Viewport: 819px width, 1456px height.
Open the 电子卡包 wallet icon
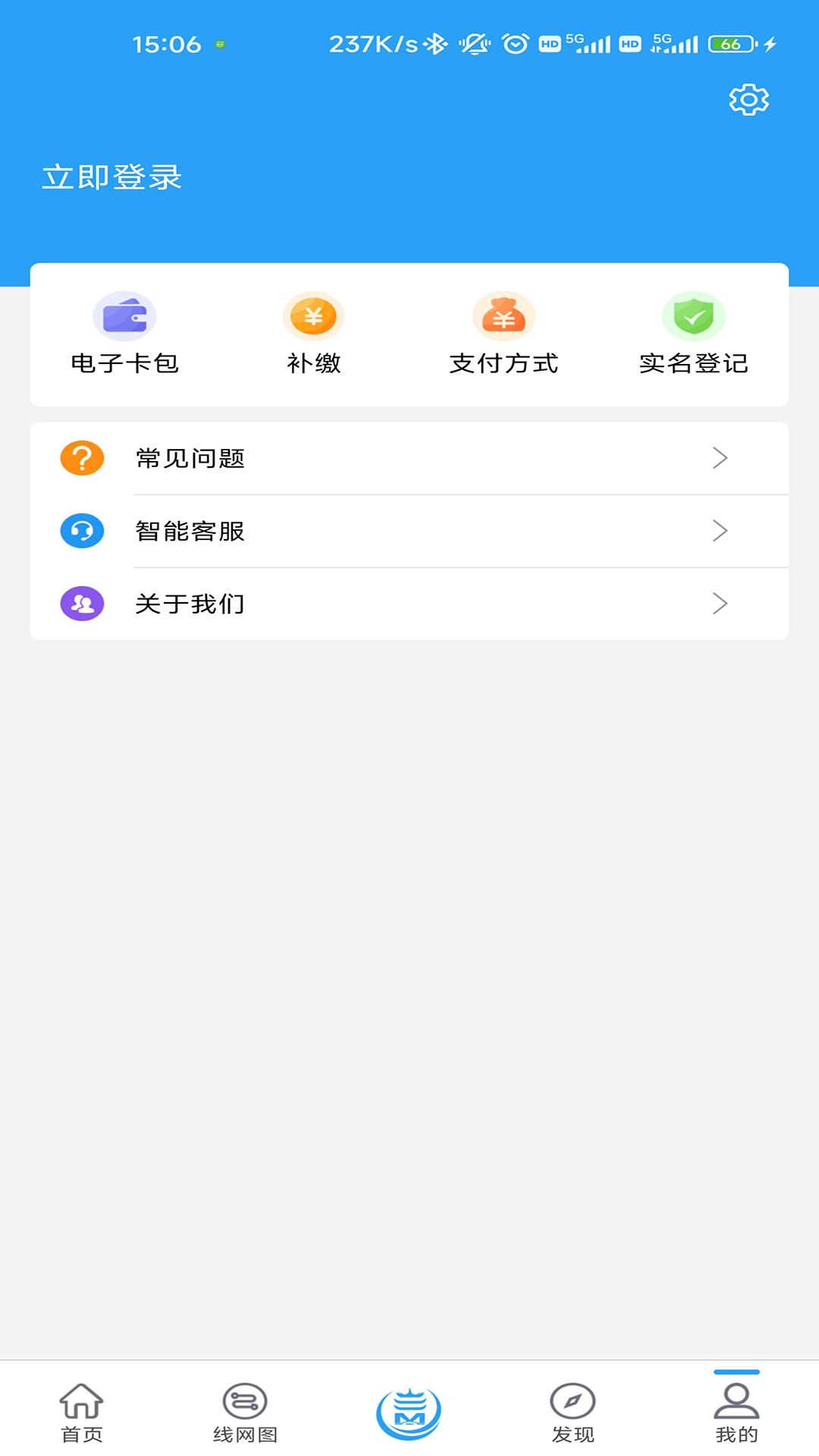pos(126,318)
